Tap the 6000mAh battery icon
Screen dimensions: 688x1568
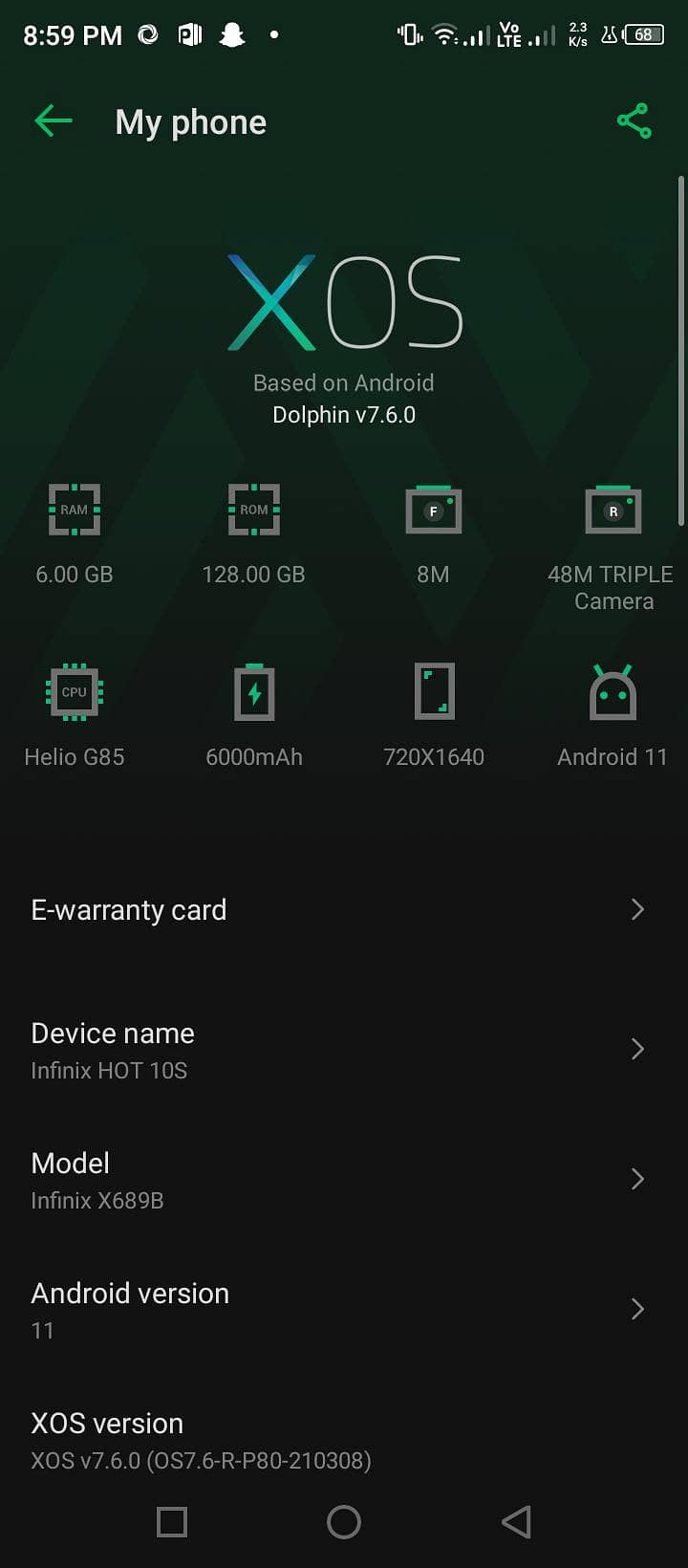click(253, 691)
